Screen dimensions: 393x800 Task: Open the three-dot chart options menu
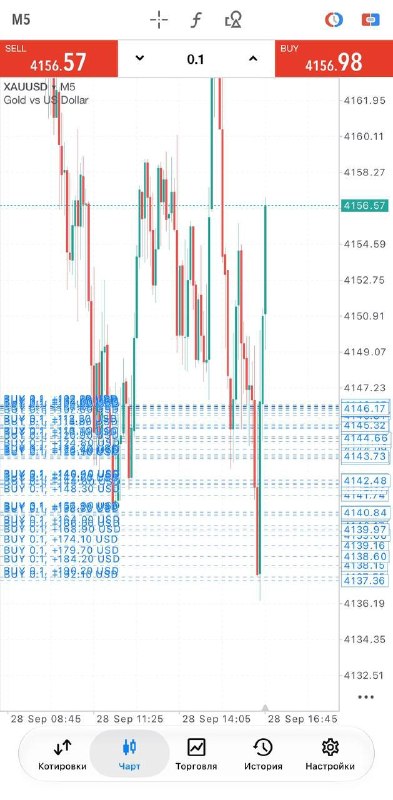coord(366,697)
